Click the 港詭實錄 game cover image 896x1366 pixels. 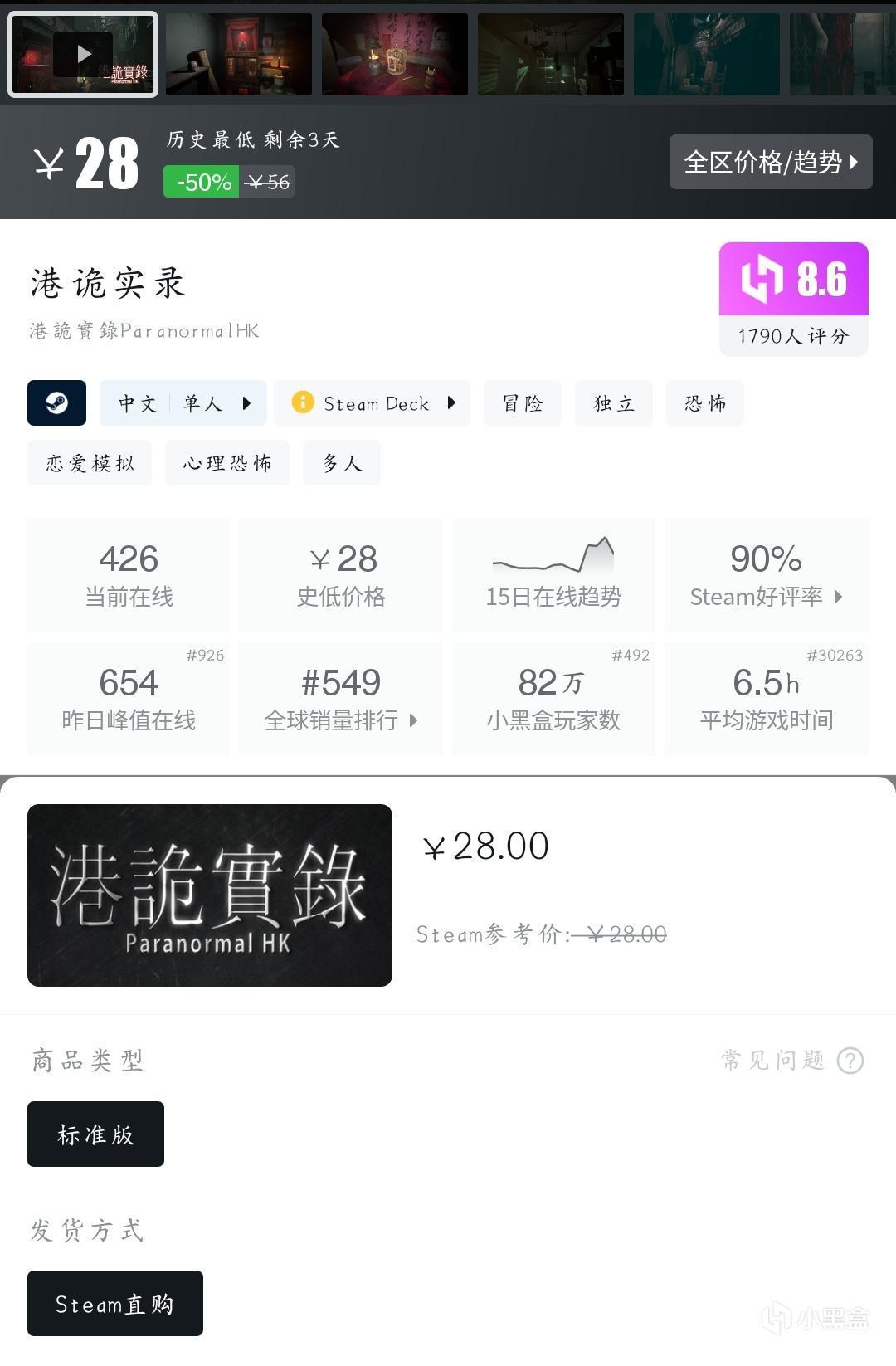coord(208,895)
